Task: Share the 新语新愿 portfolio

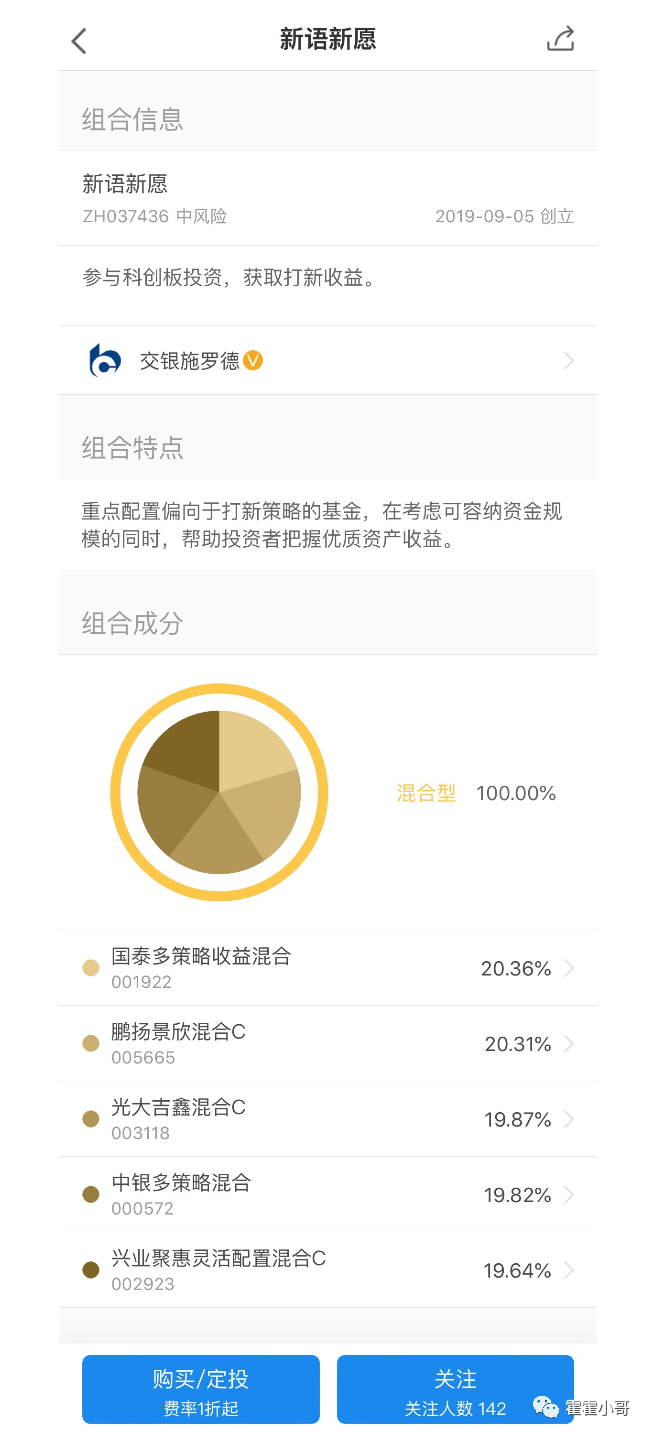Action: coord(560,39)
